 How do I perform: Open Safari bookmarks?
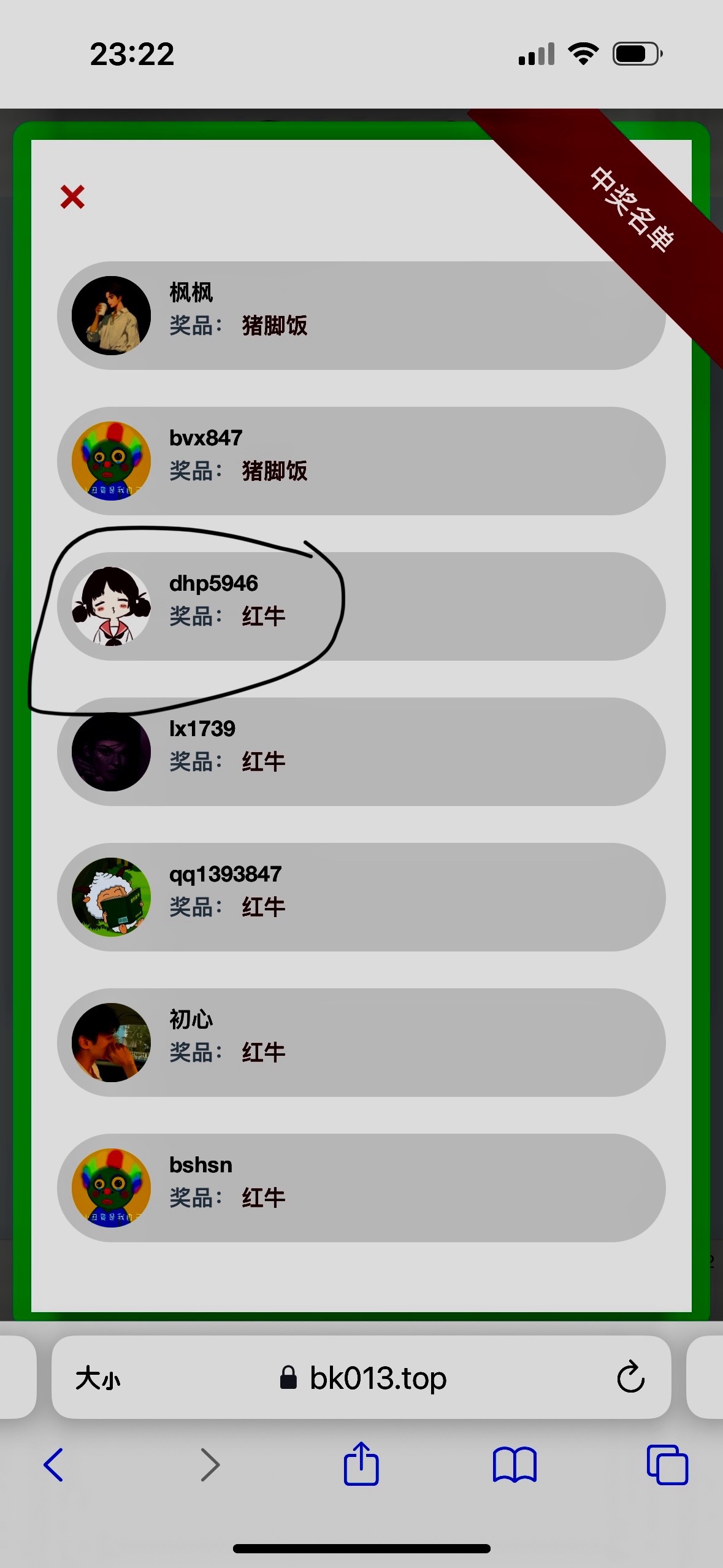514,1465
